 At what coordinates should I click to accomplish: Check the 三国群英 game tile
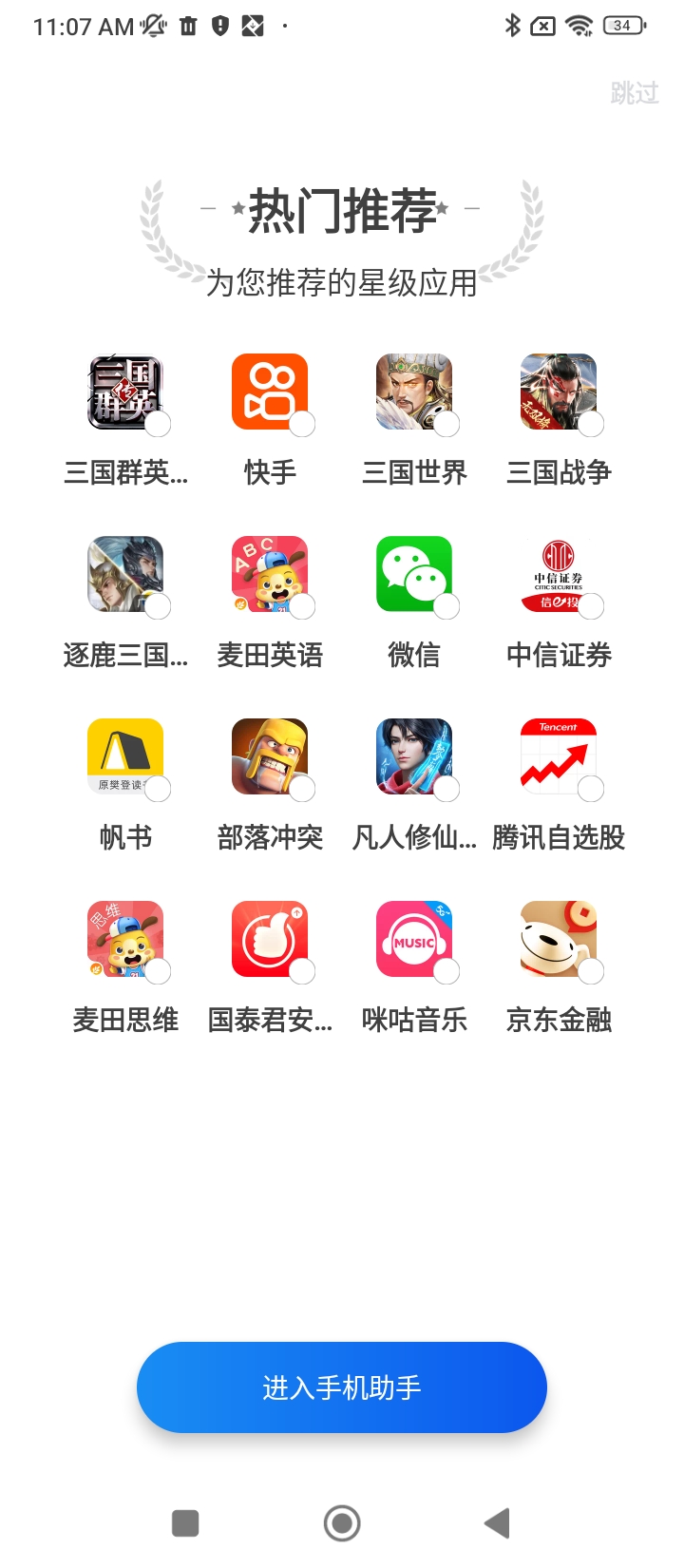pos(125,392)
